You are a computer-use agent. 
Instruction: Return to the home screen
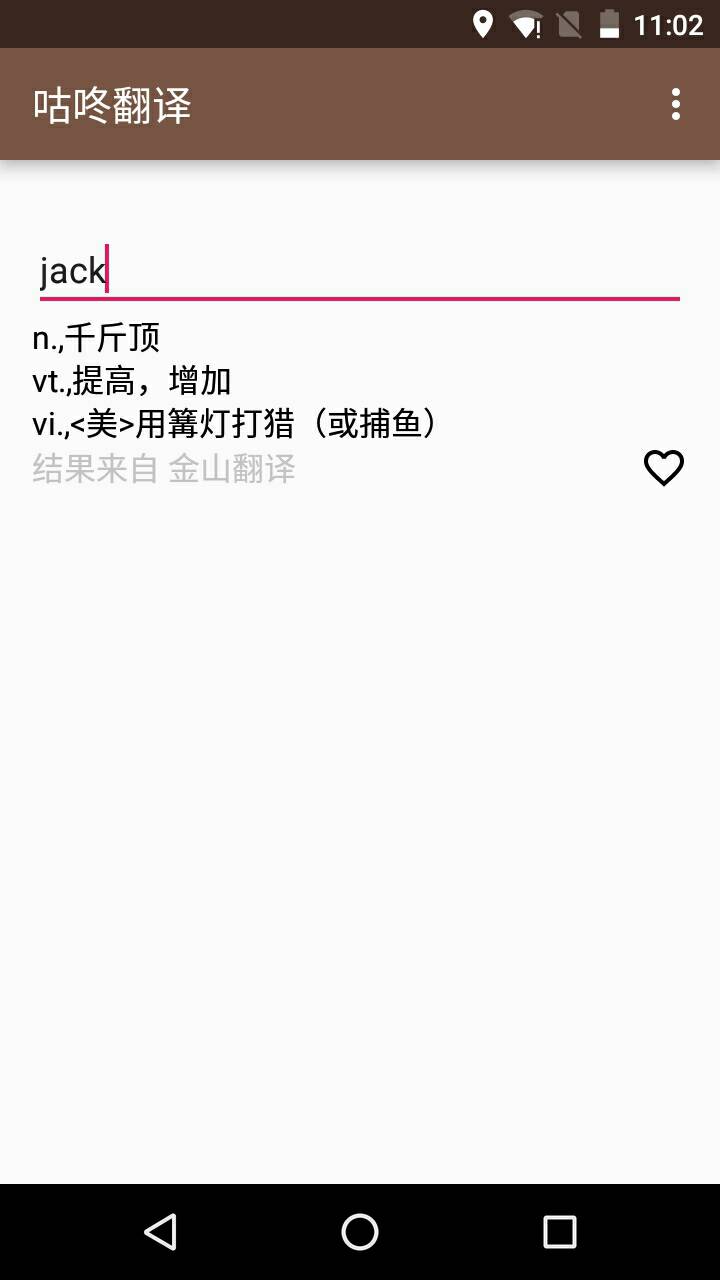pos(360,1231)
